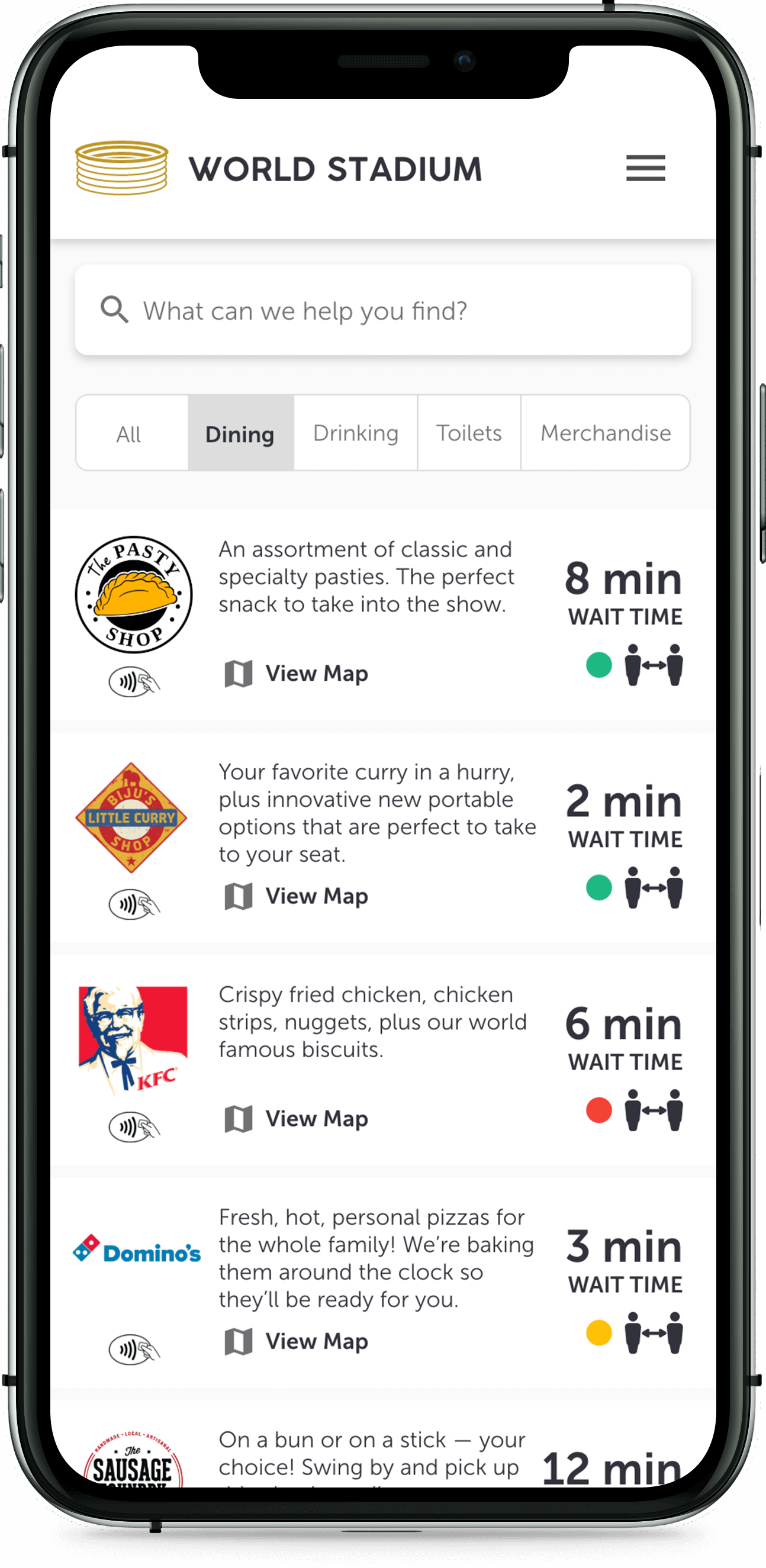766x1568 pixels.
Task: View map for Biju's Little Curry Shop
Action: 297,896
